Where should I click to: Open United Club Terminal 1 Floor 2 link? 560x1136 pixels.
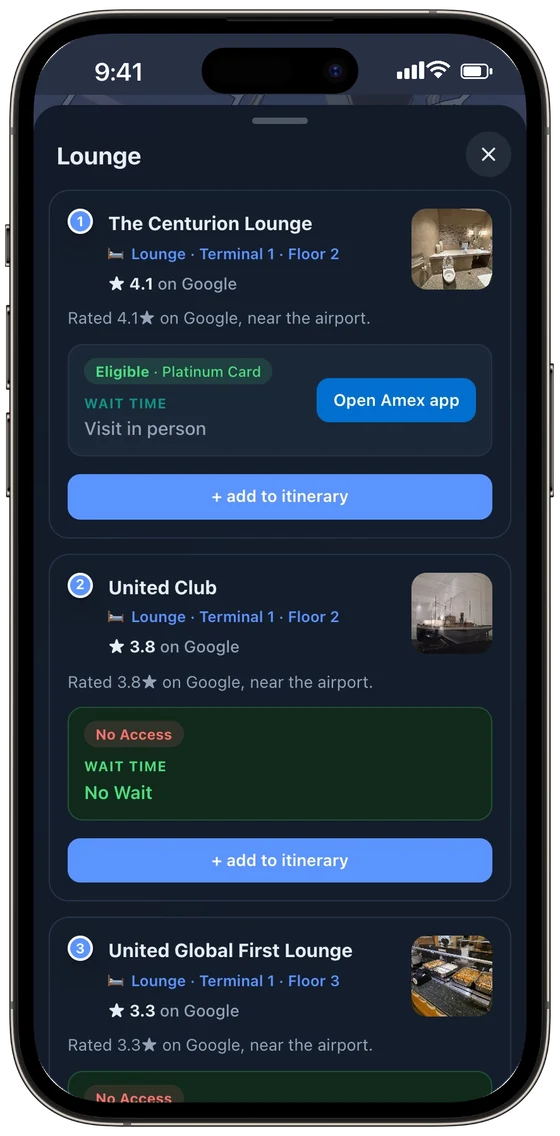tap(235, 617)
